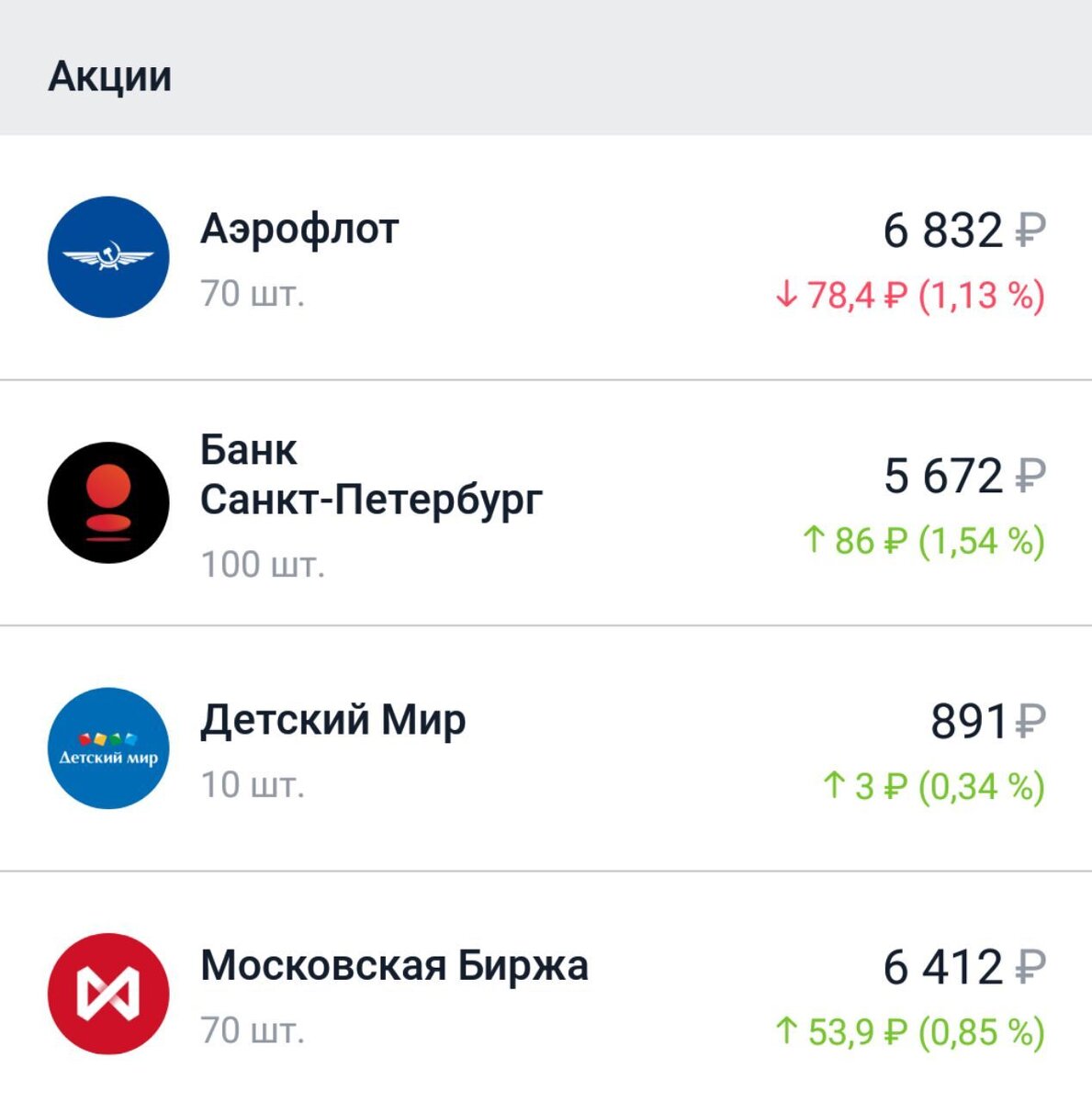This screenshot has width=1092, height=1102.
Task: Click the Банк Санкт-Петербург stock name
Action: coord(371,475)
